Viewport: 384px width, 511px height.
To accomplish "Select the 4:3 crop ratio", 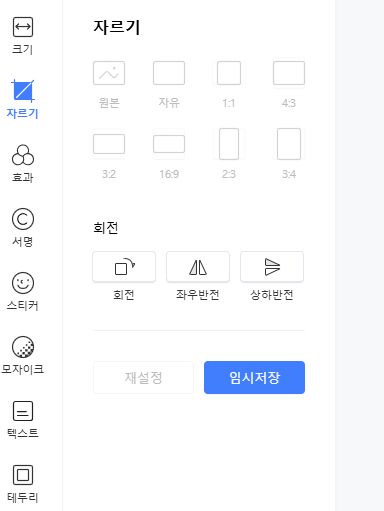I will pos(289,85).
